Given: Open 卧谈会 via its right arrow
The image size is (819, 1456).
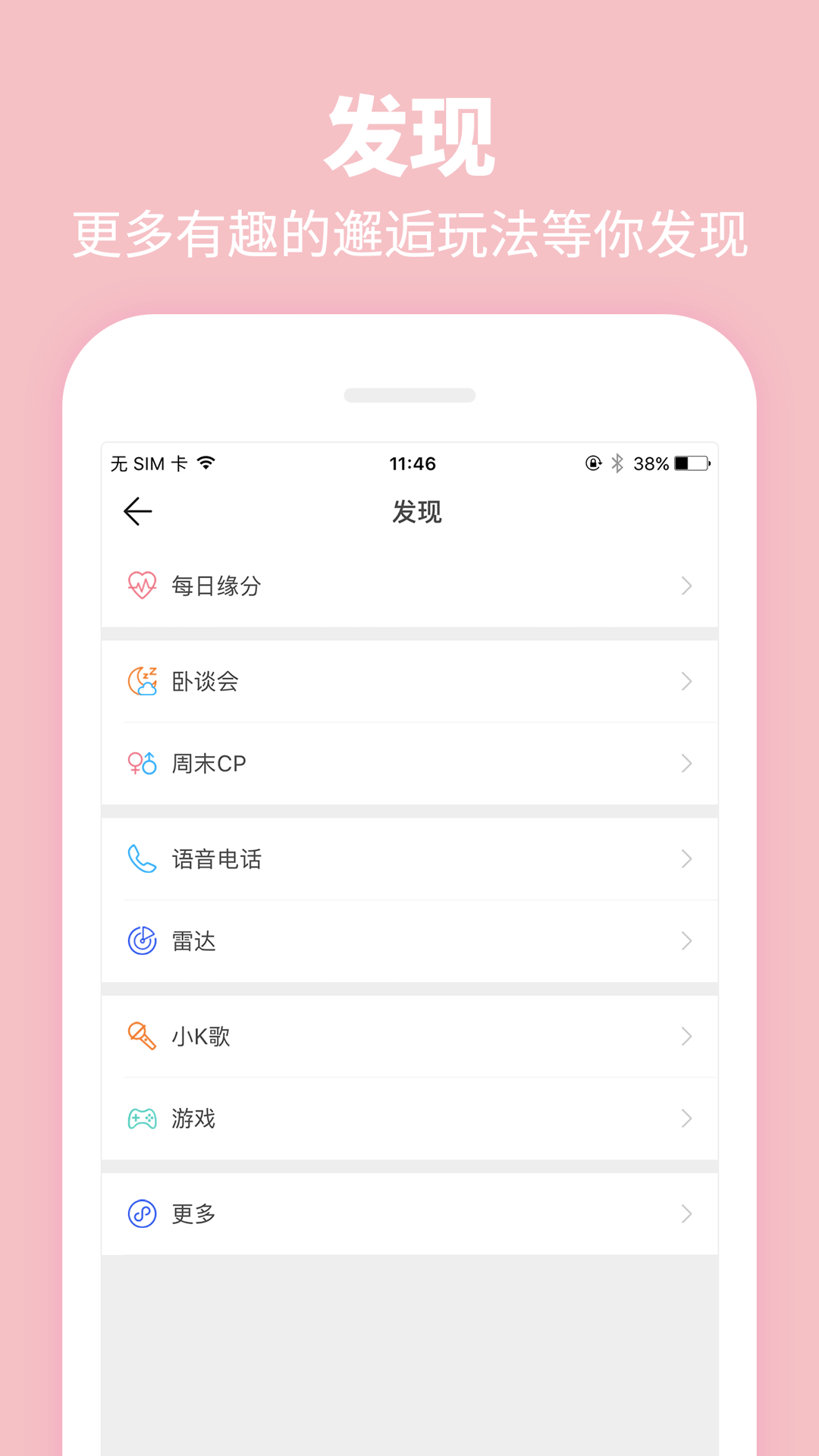Looking at the screenshot, I should pyautogui.click(x=686, y=681).
